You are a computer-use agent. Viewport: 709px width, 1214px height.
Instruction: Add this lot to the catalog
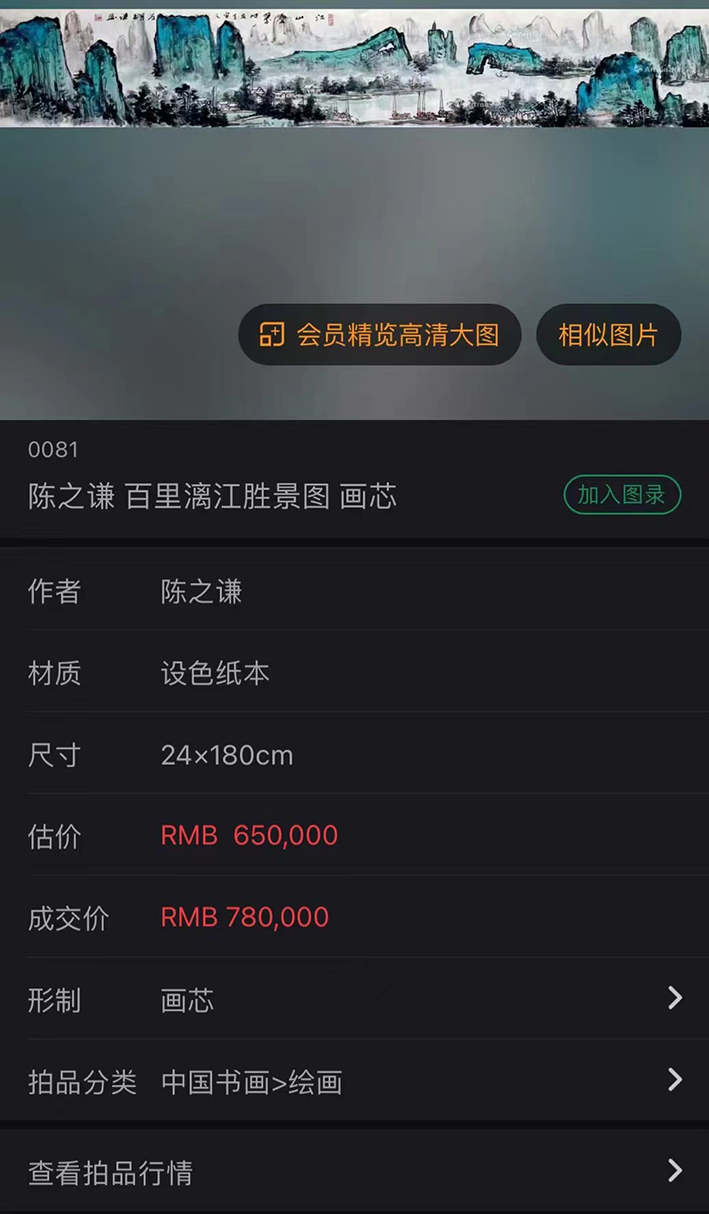(622, 495)
